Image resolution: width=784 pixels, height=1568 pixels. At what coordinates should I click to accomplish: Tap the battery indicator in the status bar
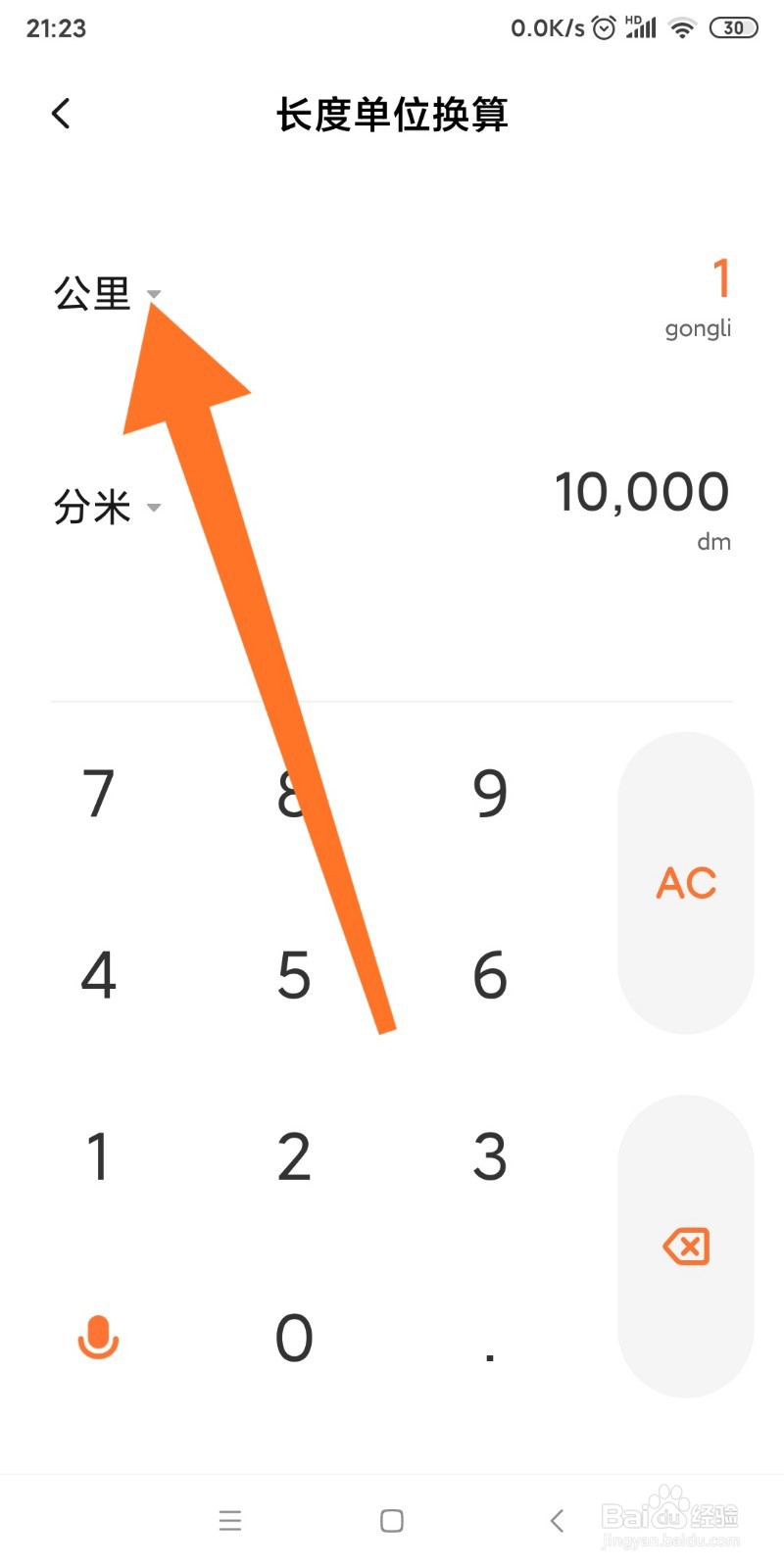[x=732, y=27]
